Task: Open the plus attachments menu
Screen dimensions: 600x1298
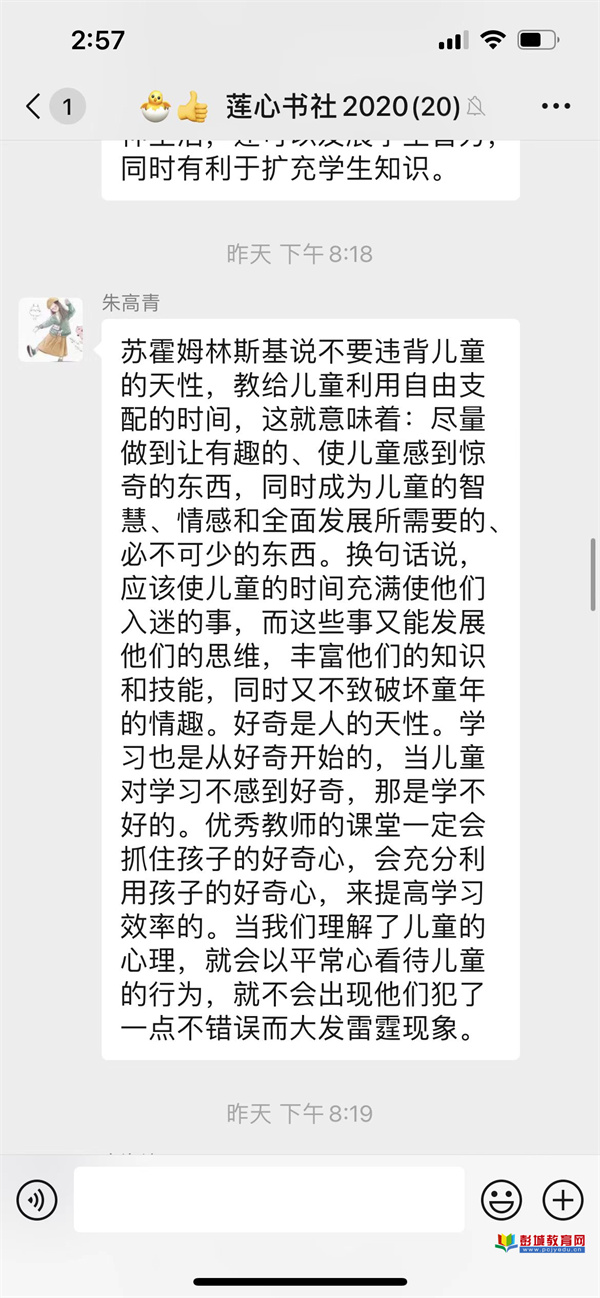Action: 563,1198
